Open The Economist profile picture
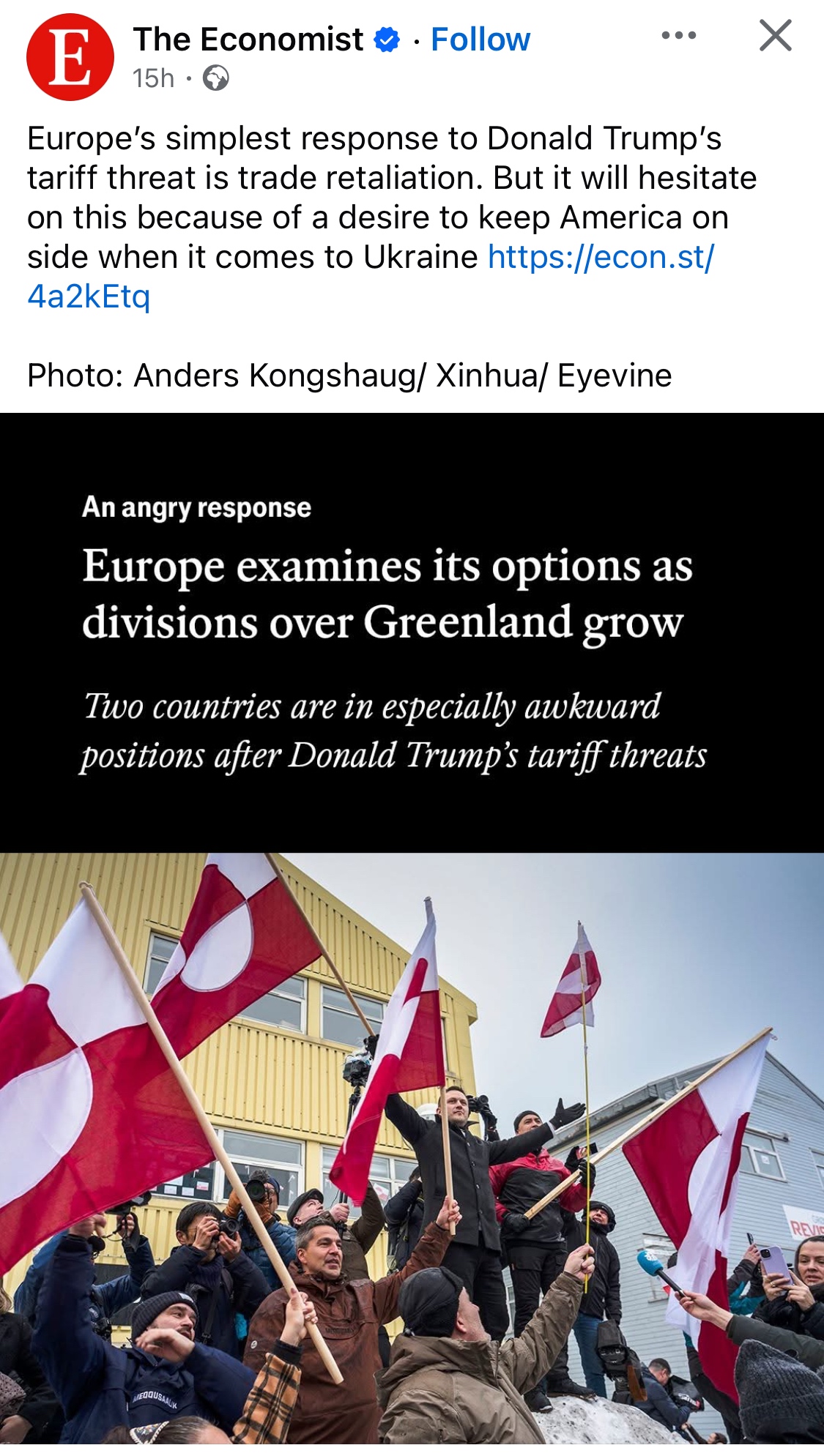Image resolution: width=824 pixels, height=1456 pixels. point(70,57)
